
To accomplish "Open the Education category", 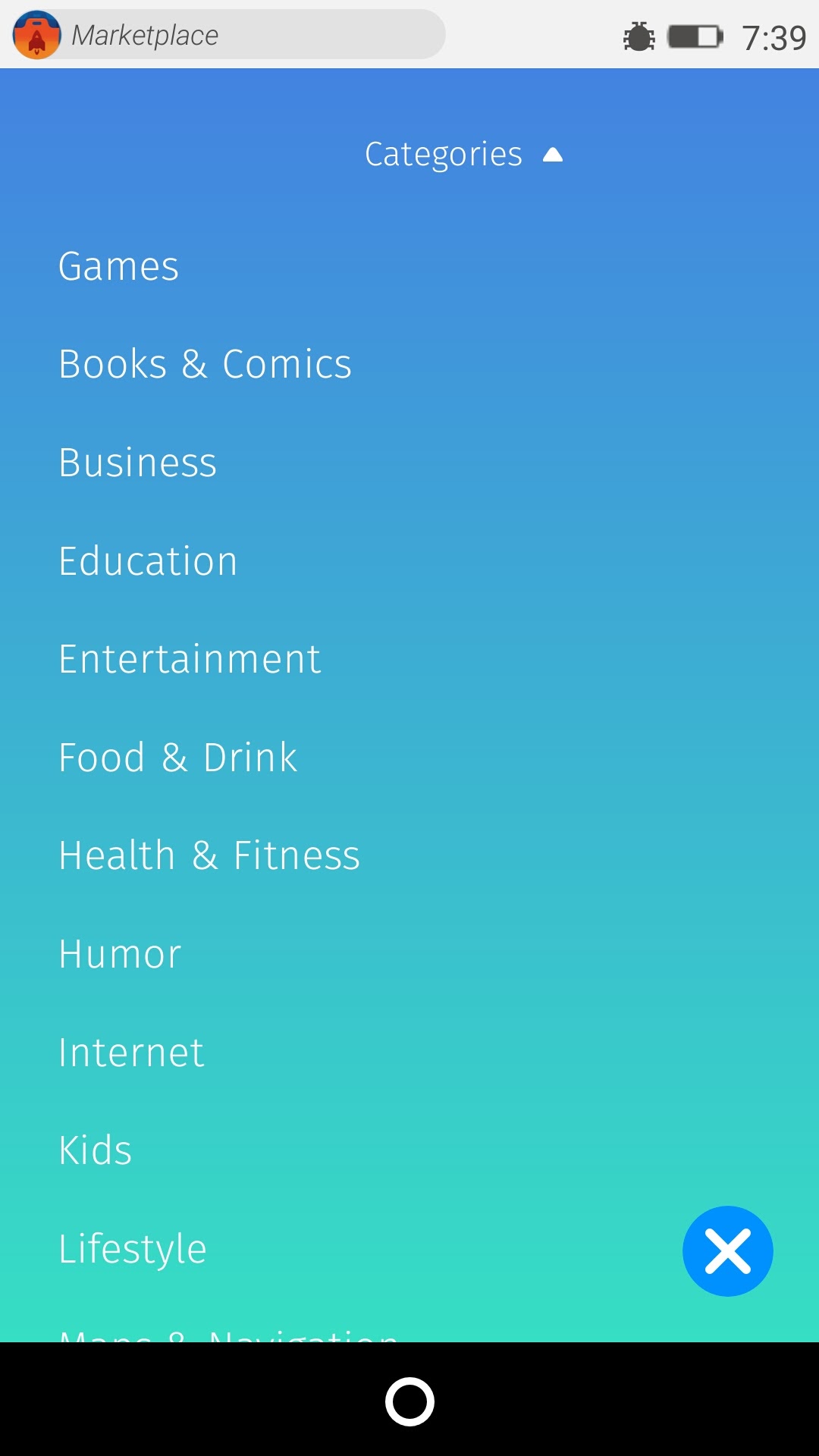I will (x=149, y=561).
